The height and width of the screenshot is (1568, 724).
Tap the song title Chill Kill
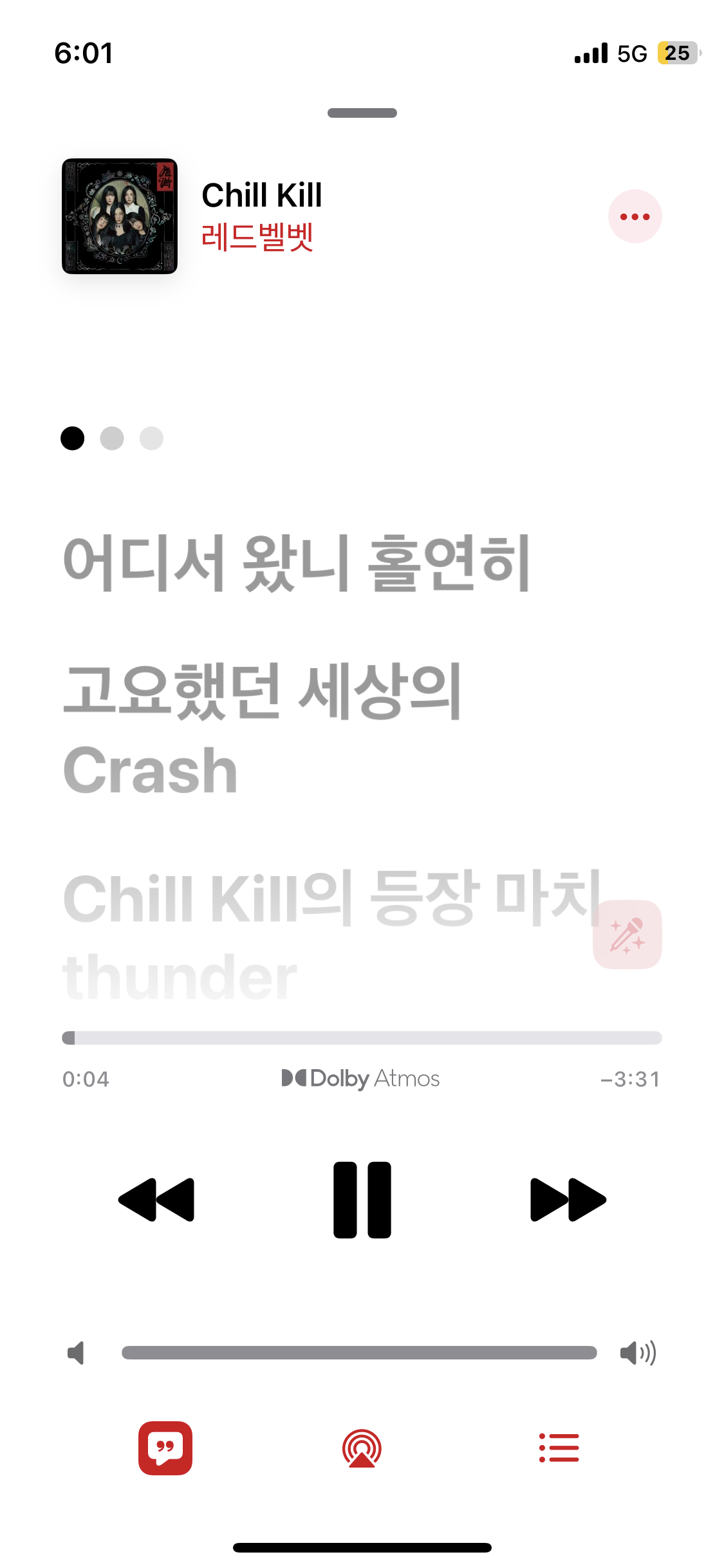click(x=263, y=196)
